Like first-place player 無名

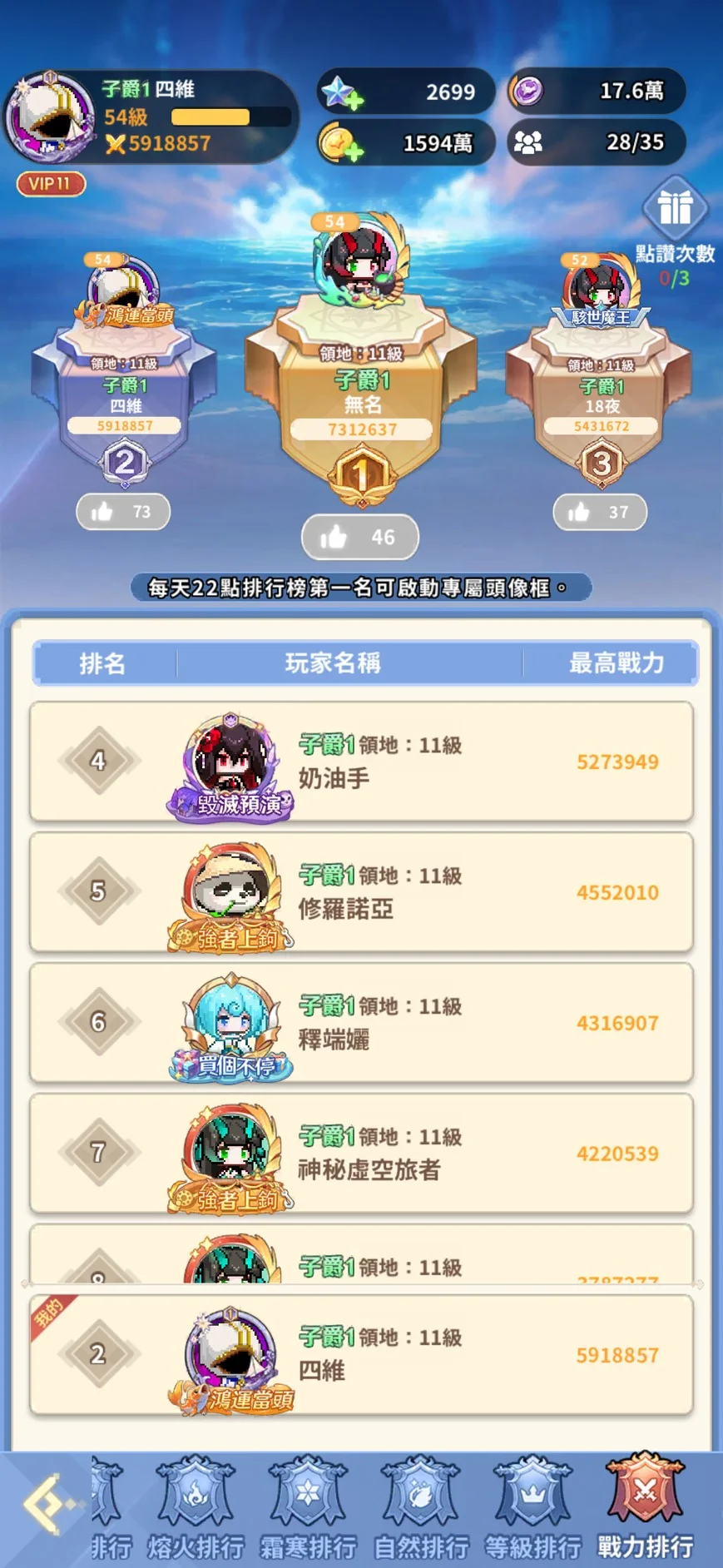pos(359,537)
